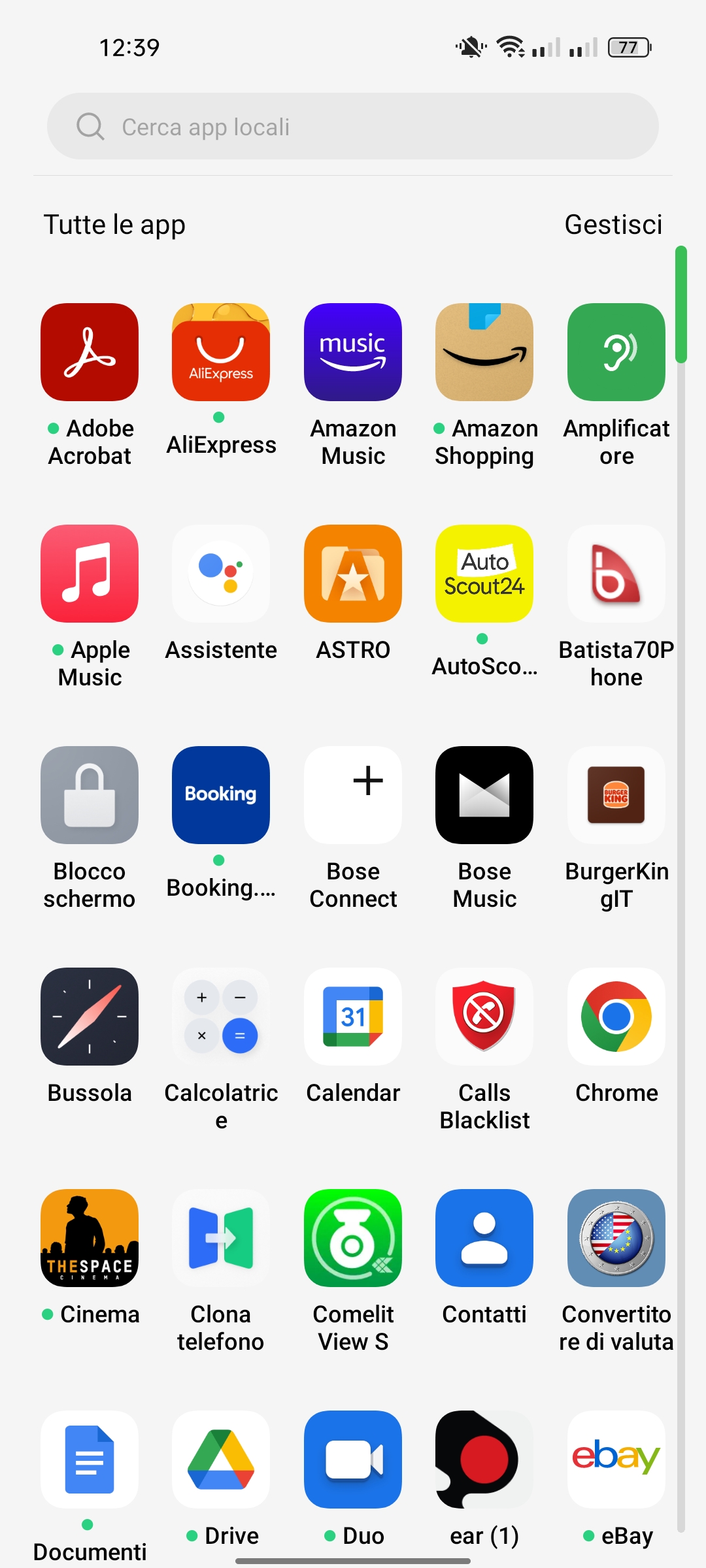Launch Bose Connect
Screen dimensions: 706x1568
[353, 795]
